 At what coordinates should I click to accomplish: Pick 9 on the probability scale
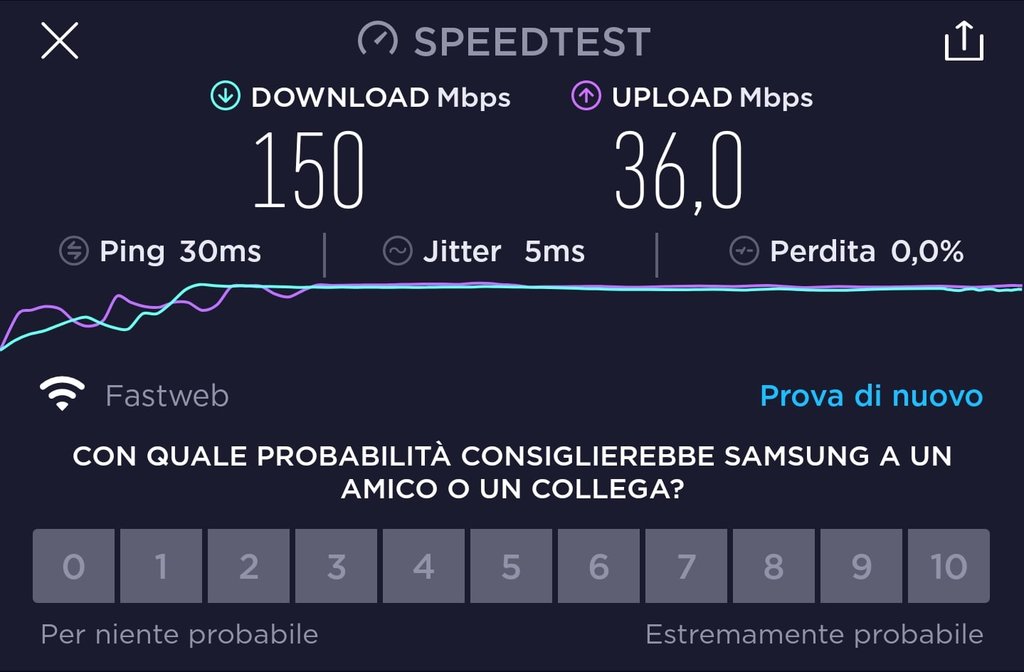coord(861,567)
